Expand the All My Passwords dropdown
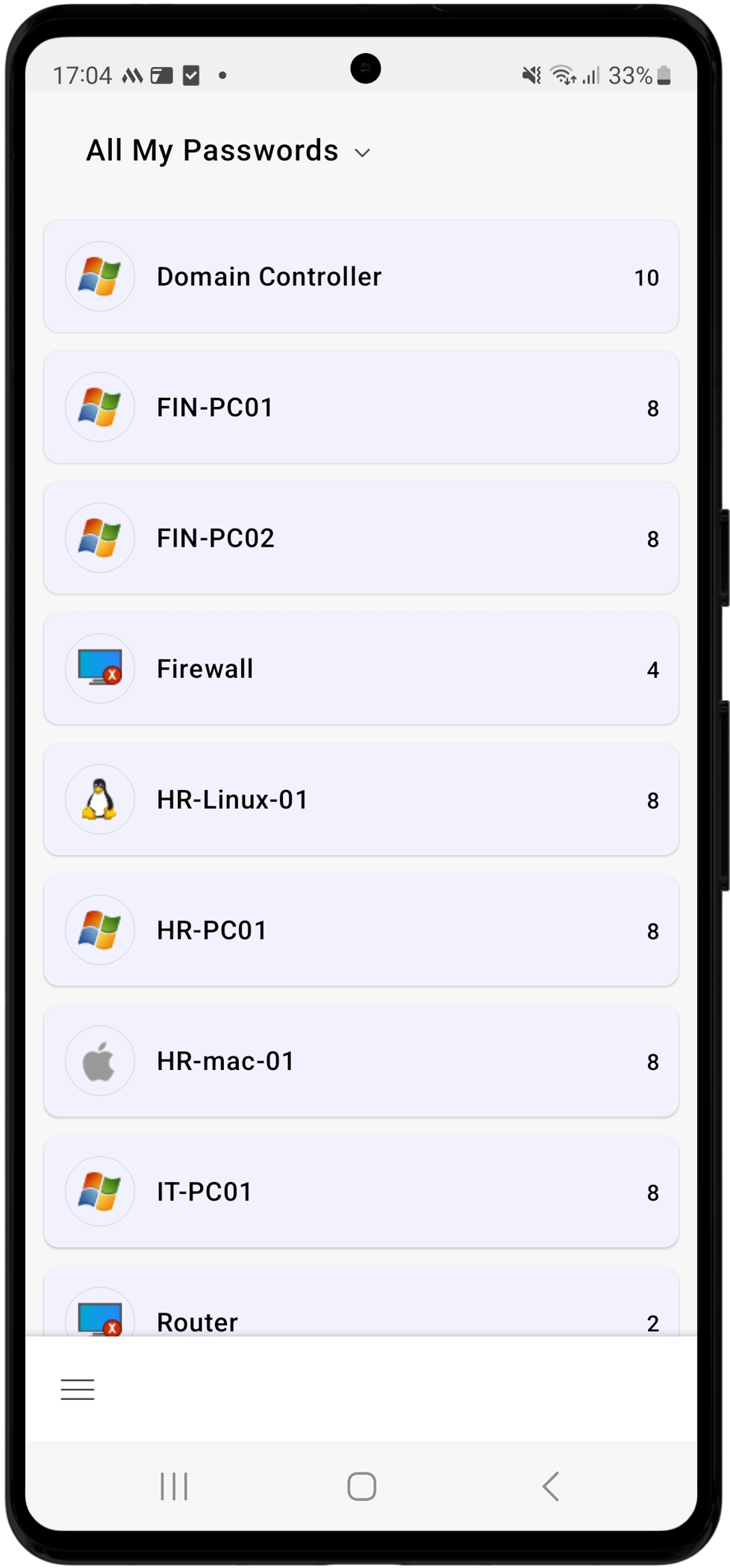The image size is (730, 1568). (364, 152)
